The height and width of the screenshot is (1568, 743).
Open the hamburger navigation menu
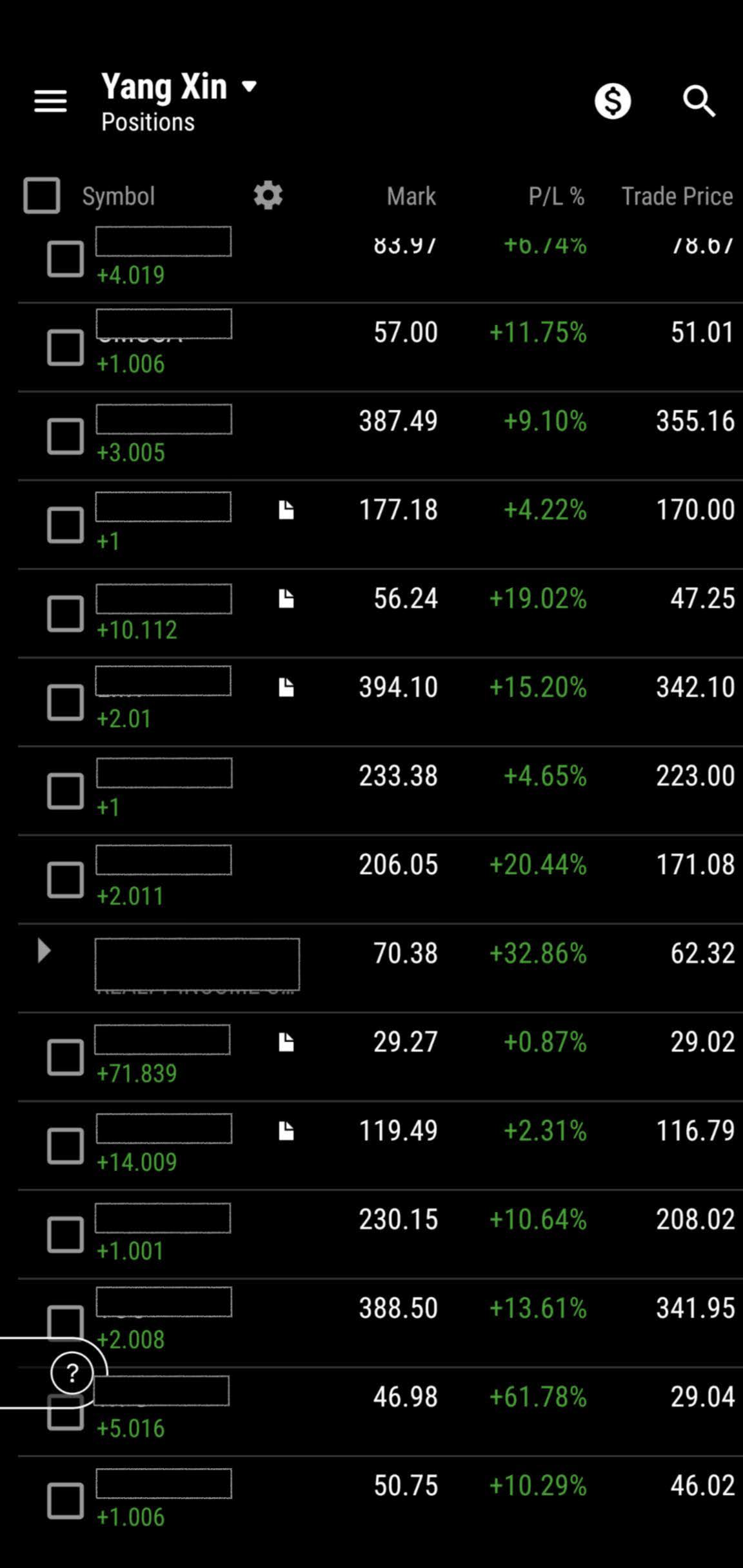click(50, 101)
